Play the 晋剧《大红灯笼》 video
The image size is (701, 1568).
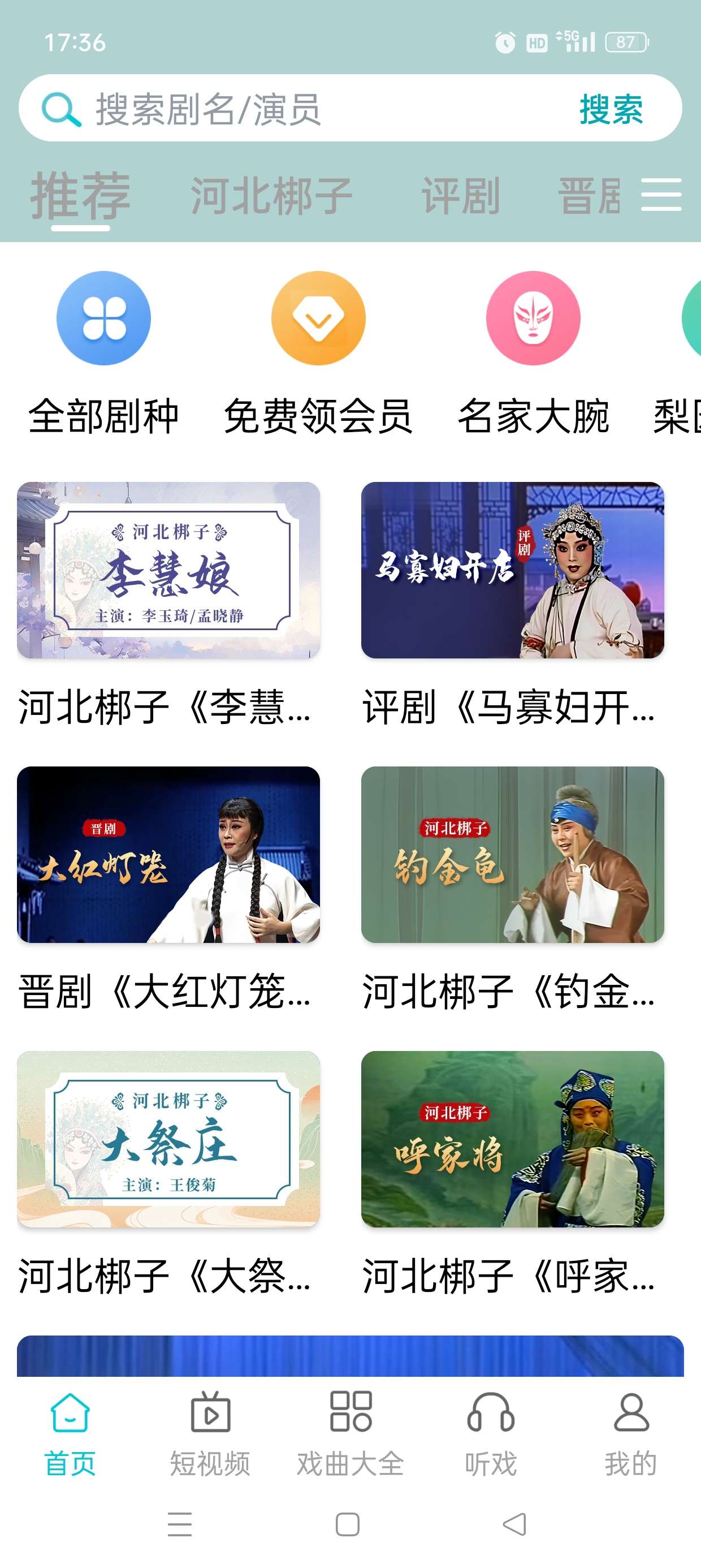(x=168, y=855)
